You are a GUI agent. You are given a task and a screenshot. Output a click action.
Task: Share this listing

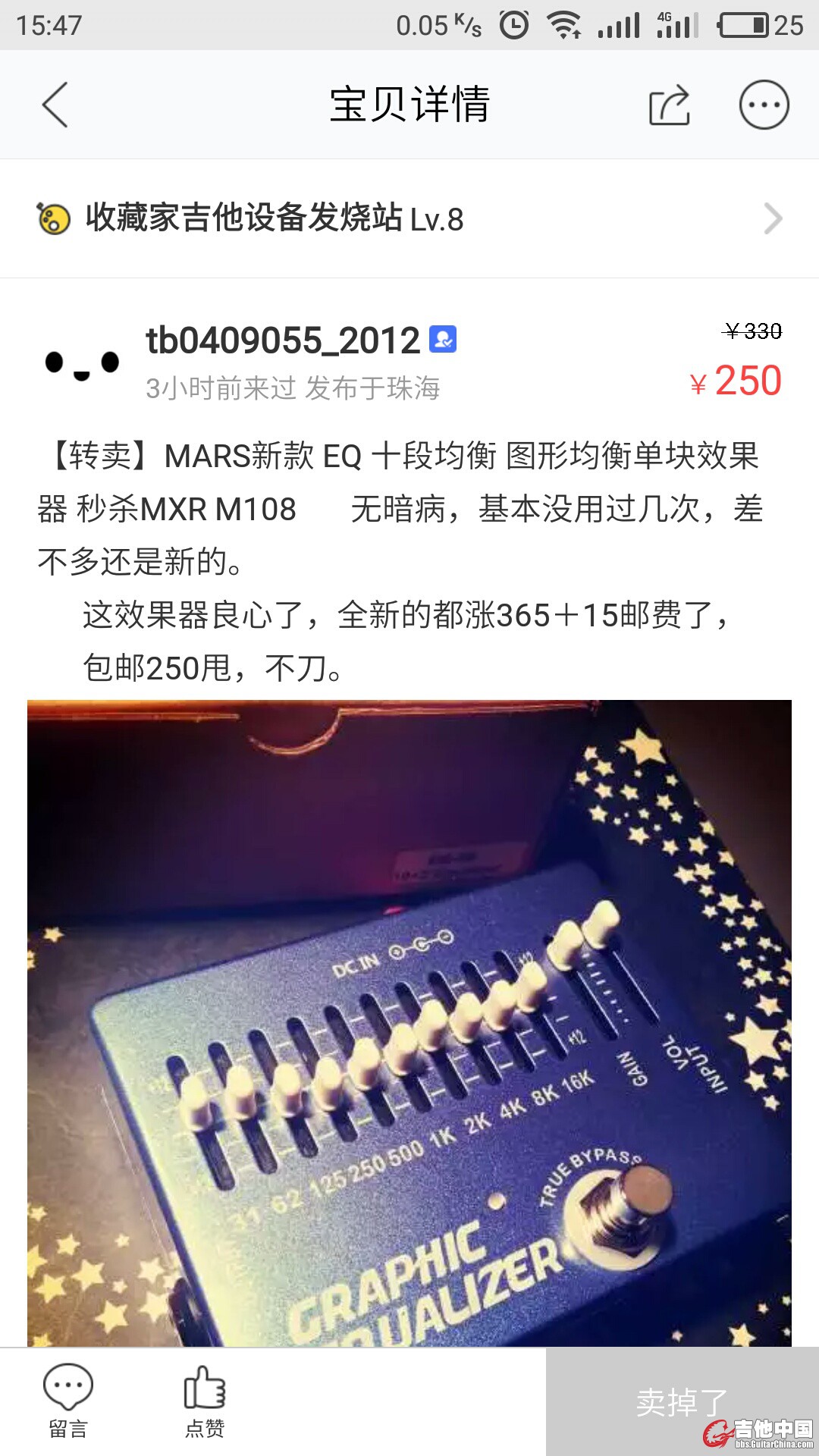pyautogui.click(x=670, y=105)
